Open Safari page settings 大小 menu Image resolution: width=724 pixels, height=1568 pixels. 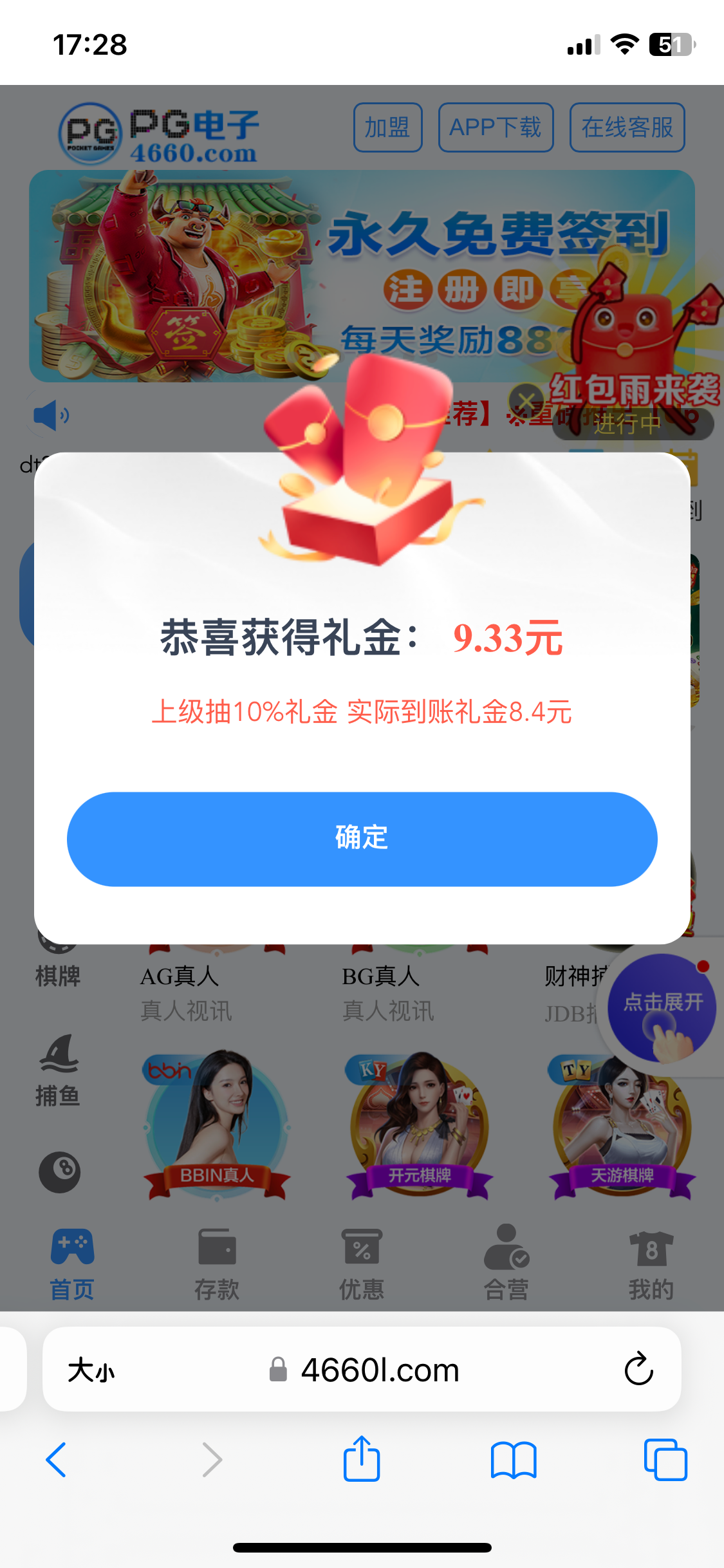(x=91, y=1370)
